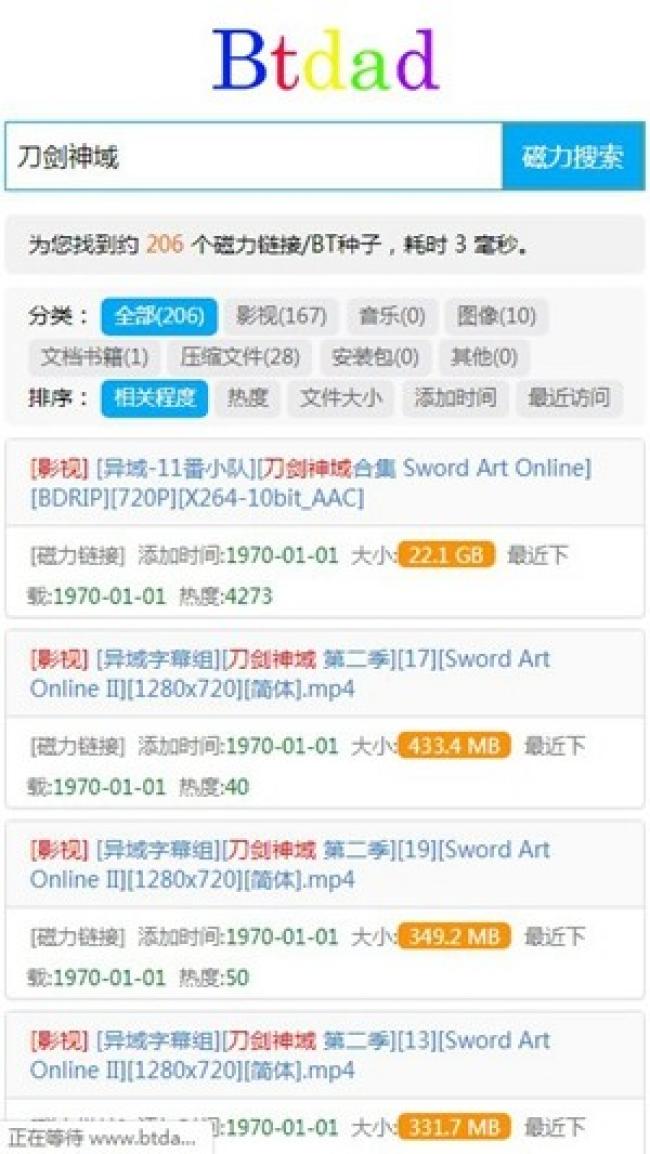Open the 第二季 [17] Sword Art Online II result
Viewport: 650px width, 1154px height.
[290, 674]
